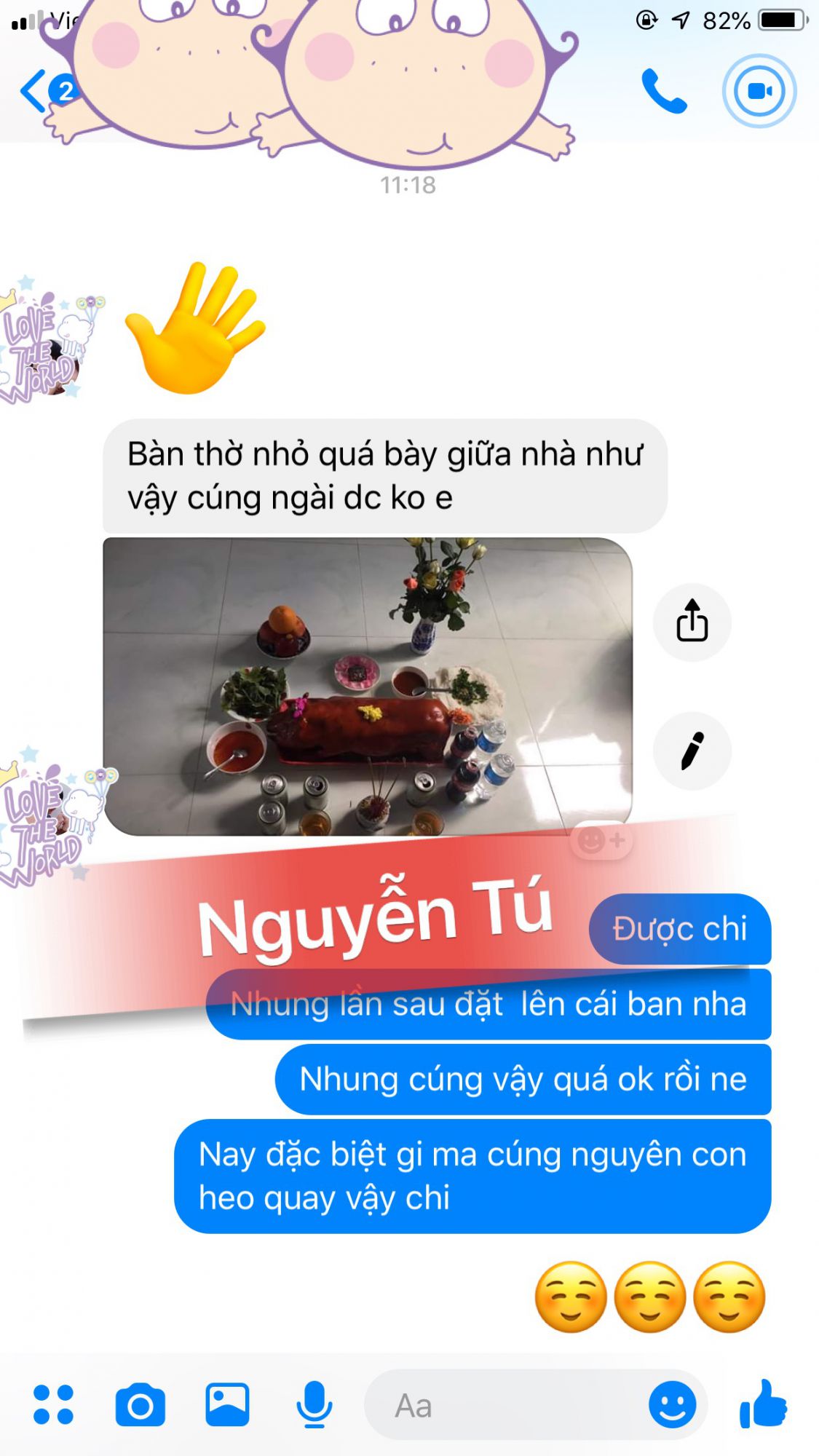
Task: Open the photo gallery picker
Action: [227, 1404]
